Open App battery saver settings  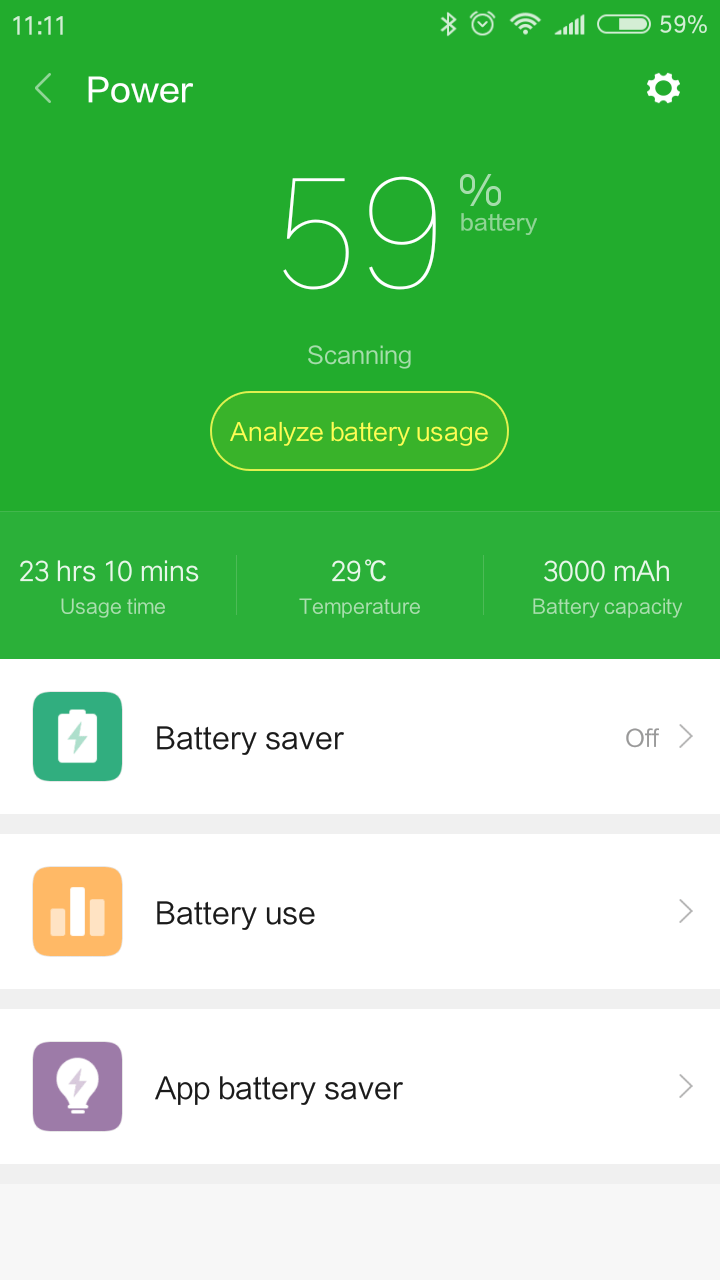coord(360,1087)
